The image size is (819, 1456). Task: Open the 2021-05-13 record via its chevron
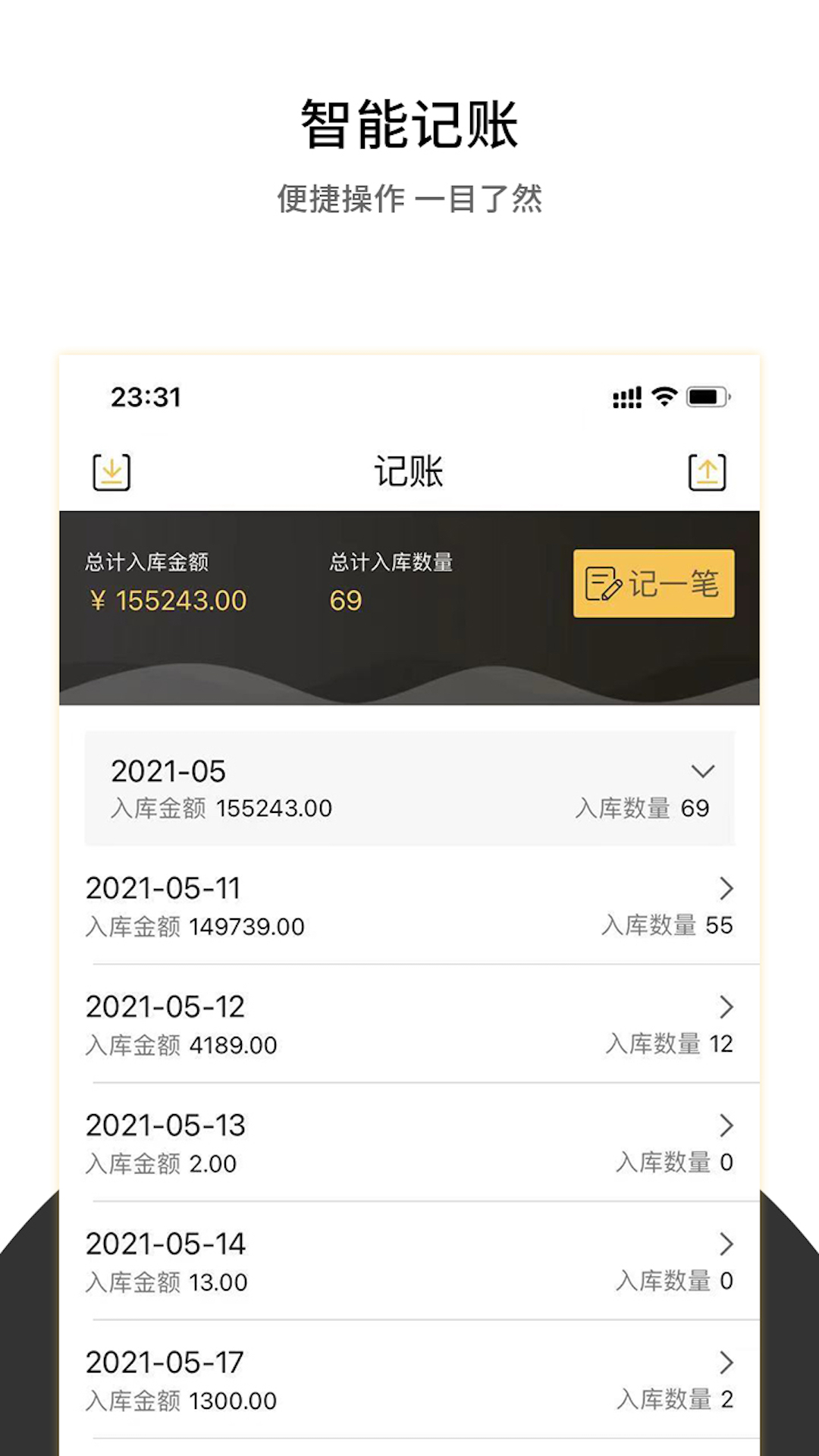726,1125
